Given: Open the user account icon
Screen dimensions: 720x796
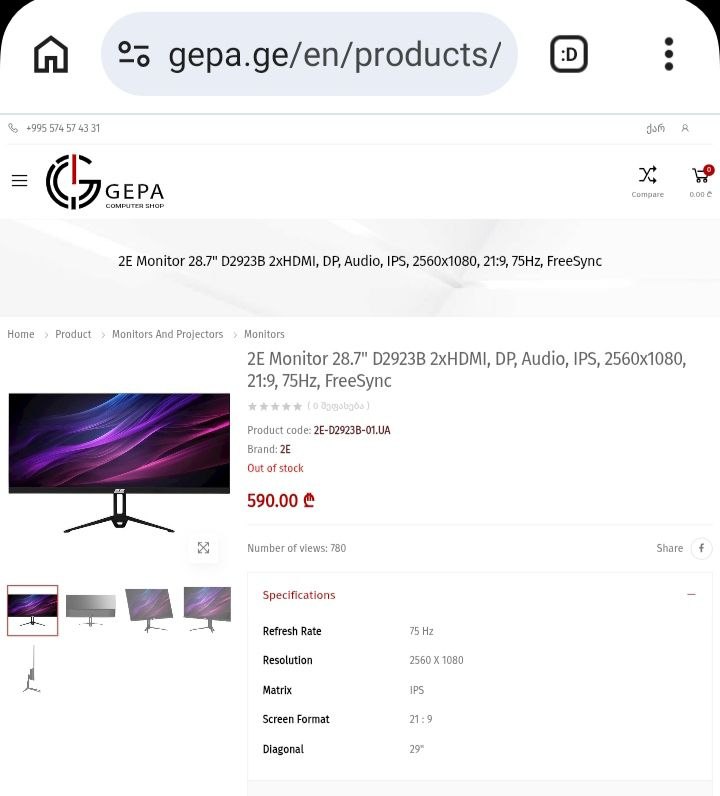Looking at the screenshot, I should coord(685,128).
